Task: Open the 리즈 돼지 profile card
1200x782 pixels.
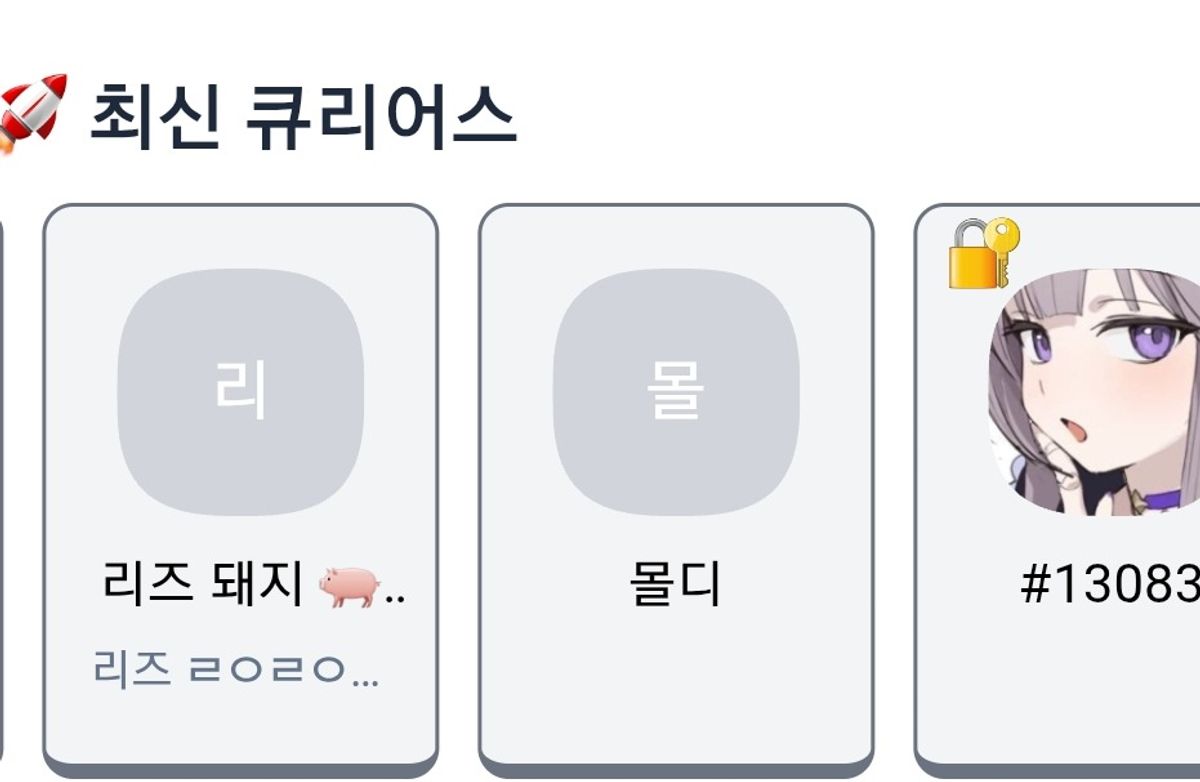Action: coord(240,488)
